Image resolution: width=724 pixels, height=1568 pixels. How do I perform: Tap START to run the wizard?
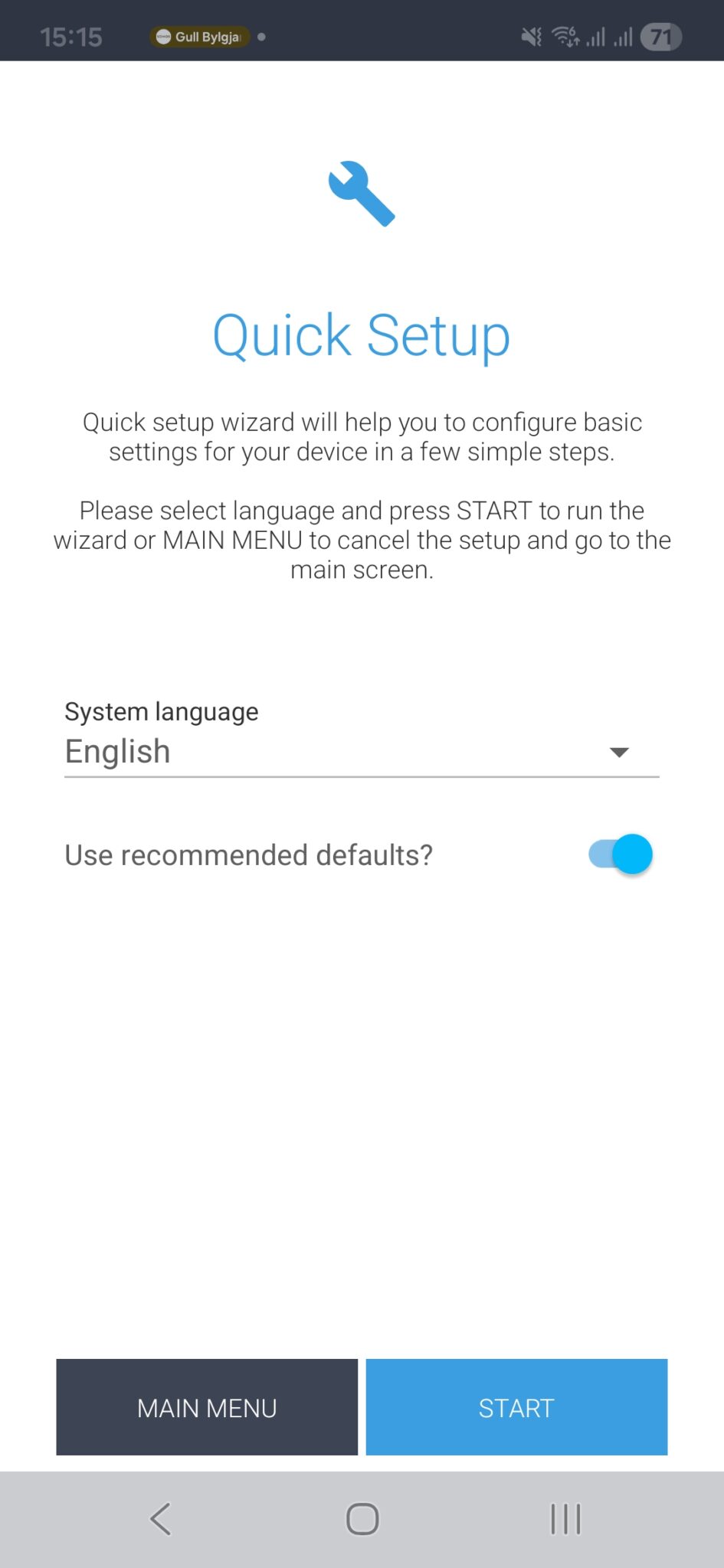click(x=516, y=1407)
